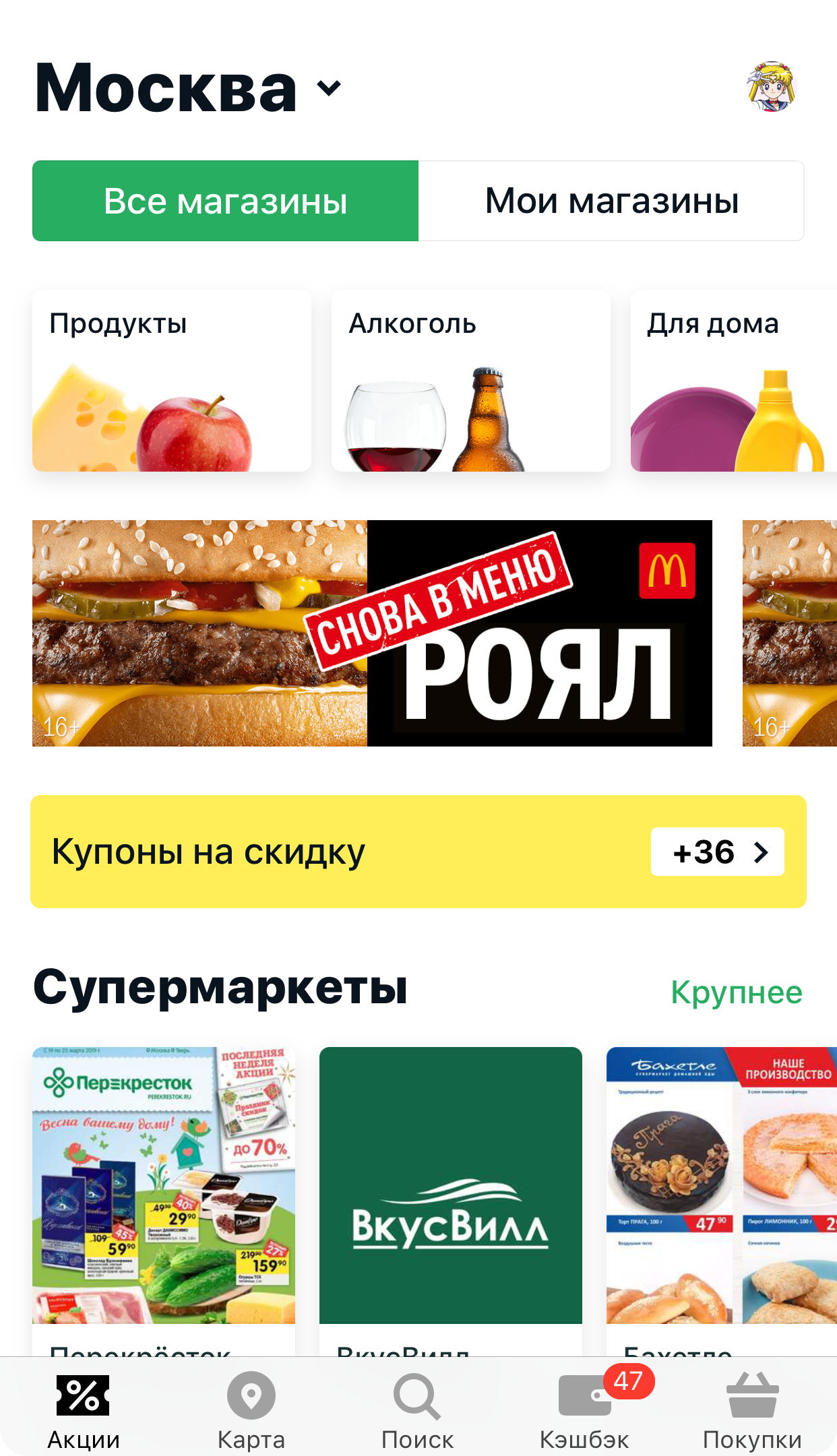Open the Москва city selector dropdown
The height and width of the screenshot is (1456, 837).
[x=189, y=88]
